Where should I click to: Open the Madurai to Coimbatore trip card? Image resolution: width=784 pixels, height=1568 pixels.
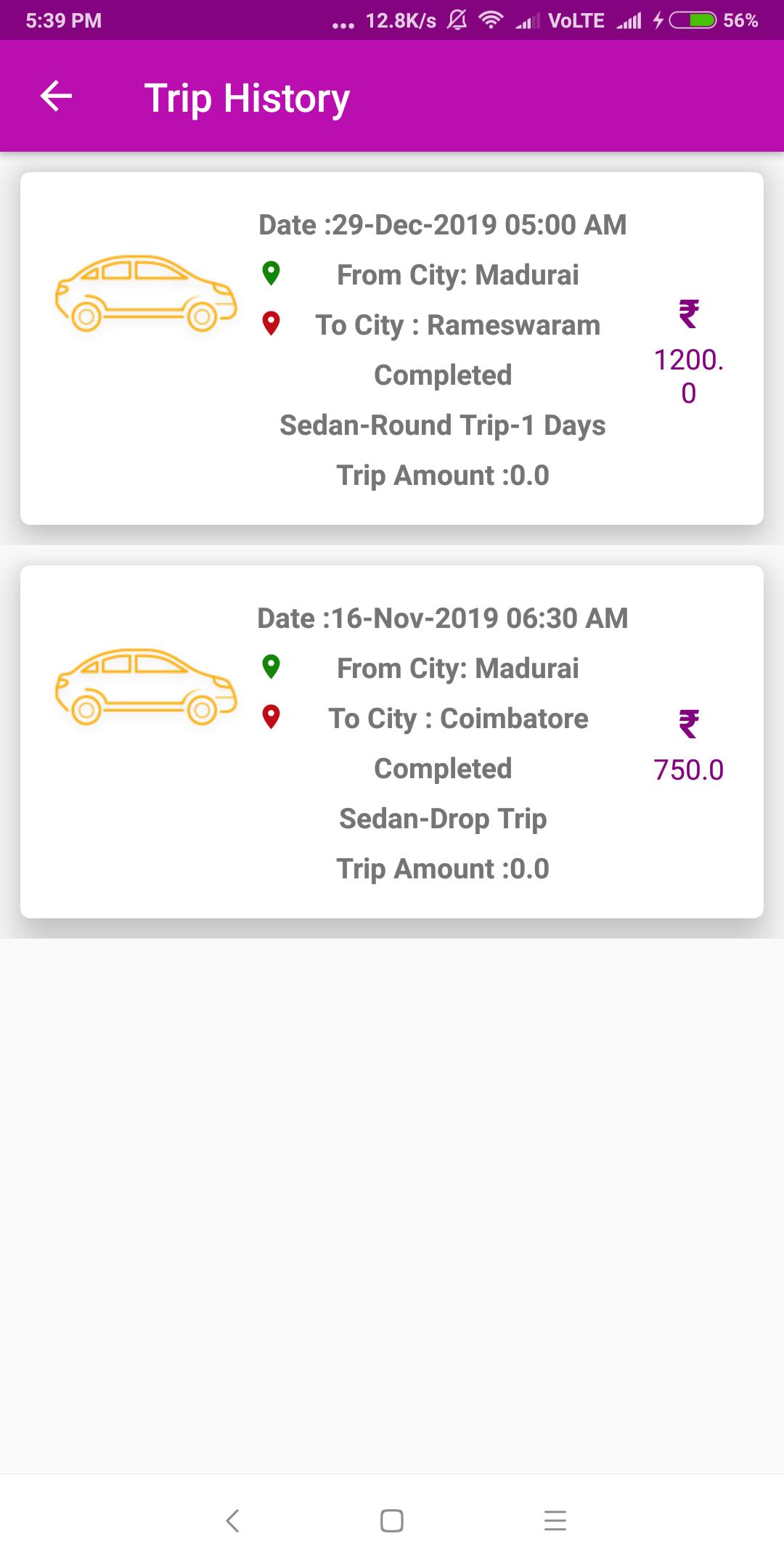point(392,742)
